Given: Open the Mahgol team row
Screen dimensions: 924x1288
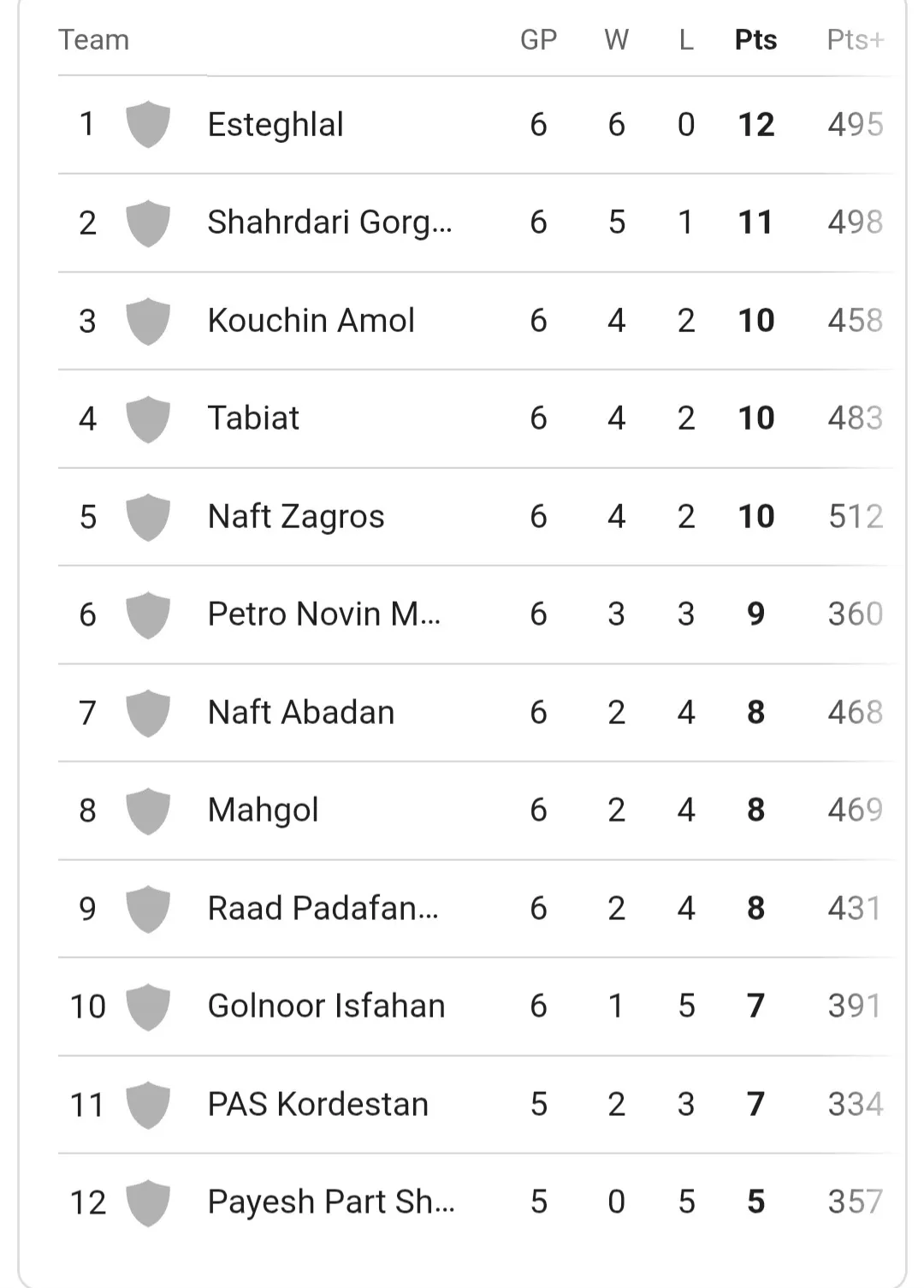Looking at the screenshot, I should pyautogui.click(x=264, y=810).
